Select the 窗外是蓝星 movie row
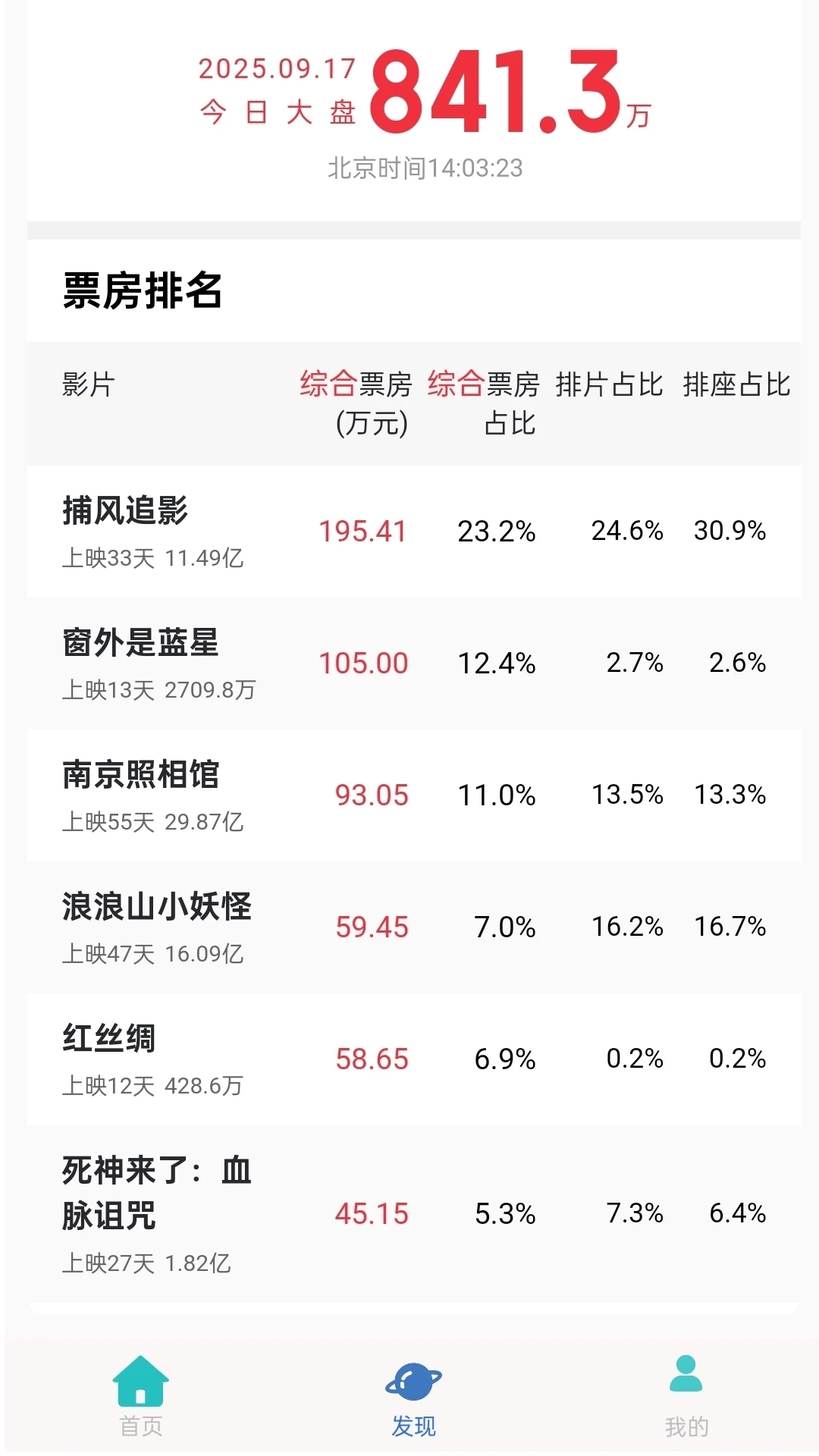Image resolution: width=819 pixels, height=1456 pixels. (x=413, y=664)
